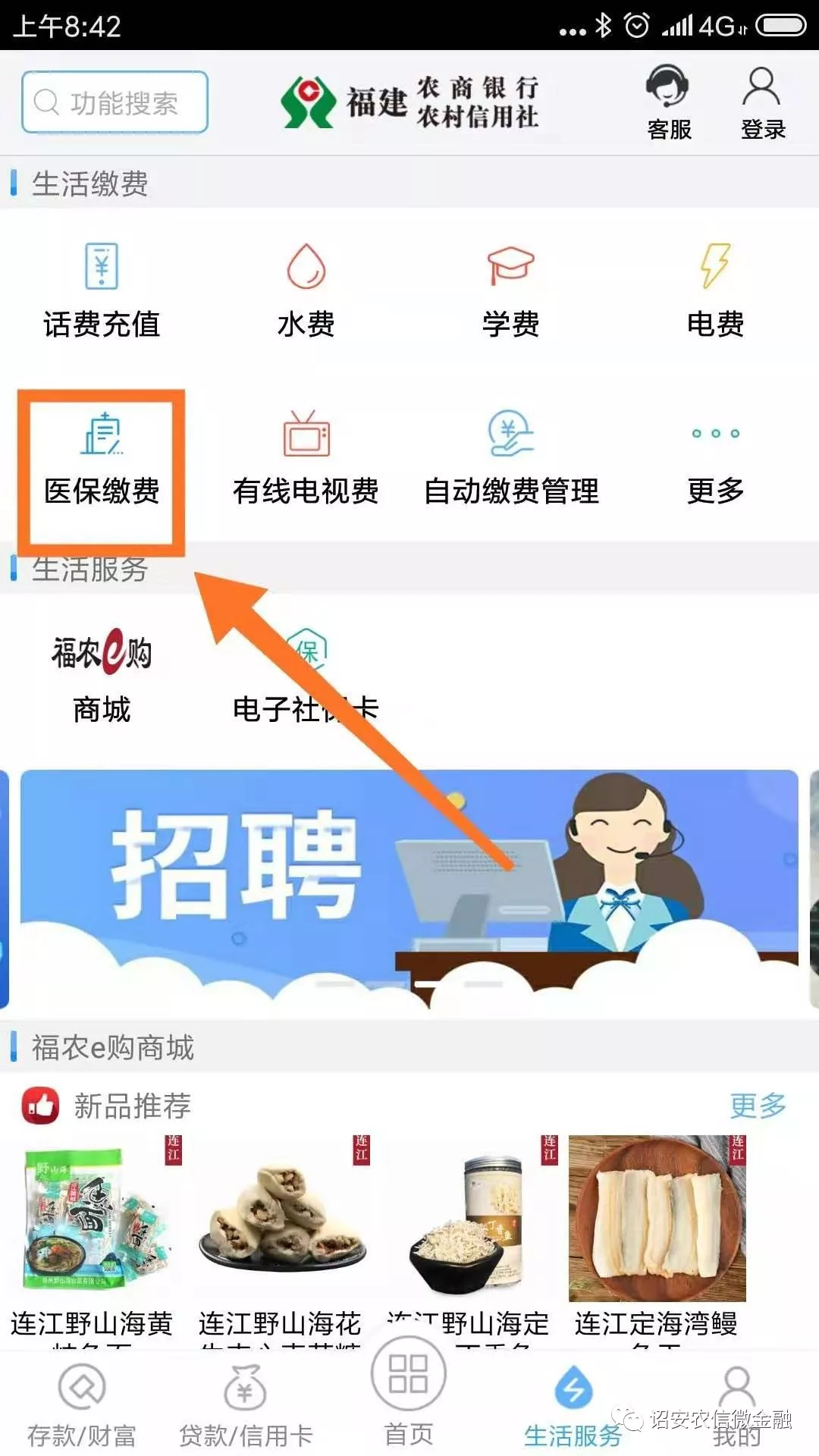The height and width of the screenshot is (1456, 819).
Task: Tap the 功能搜索 search box
Action: [x=115, y=102]
